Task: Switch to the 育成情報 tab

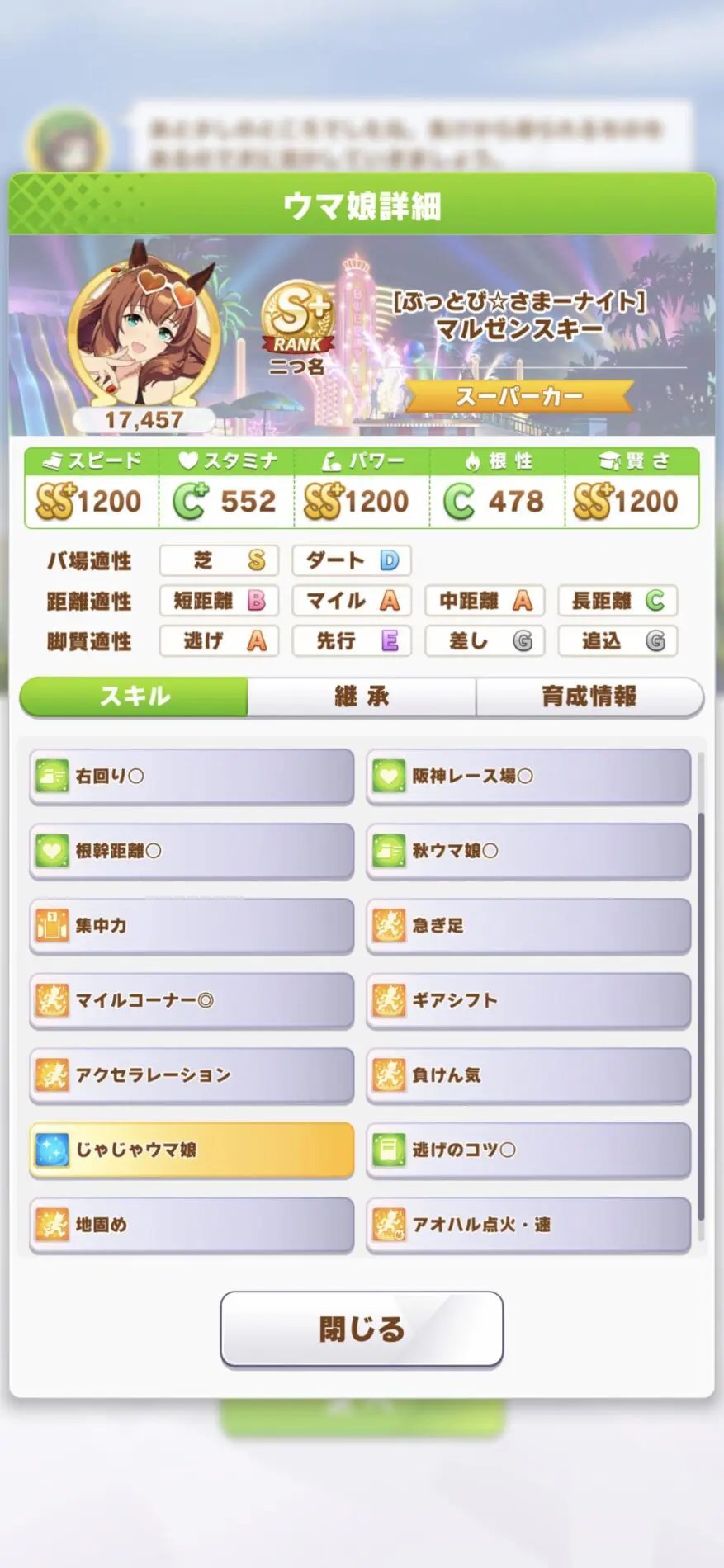Action: click(589, 697)
